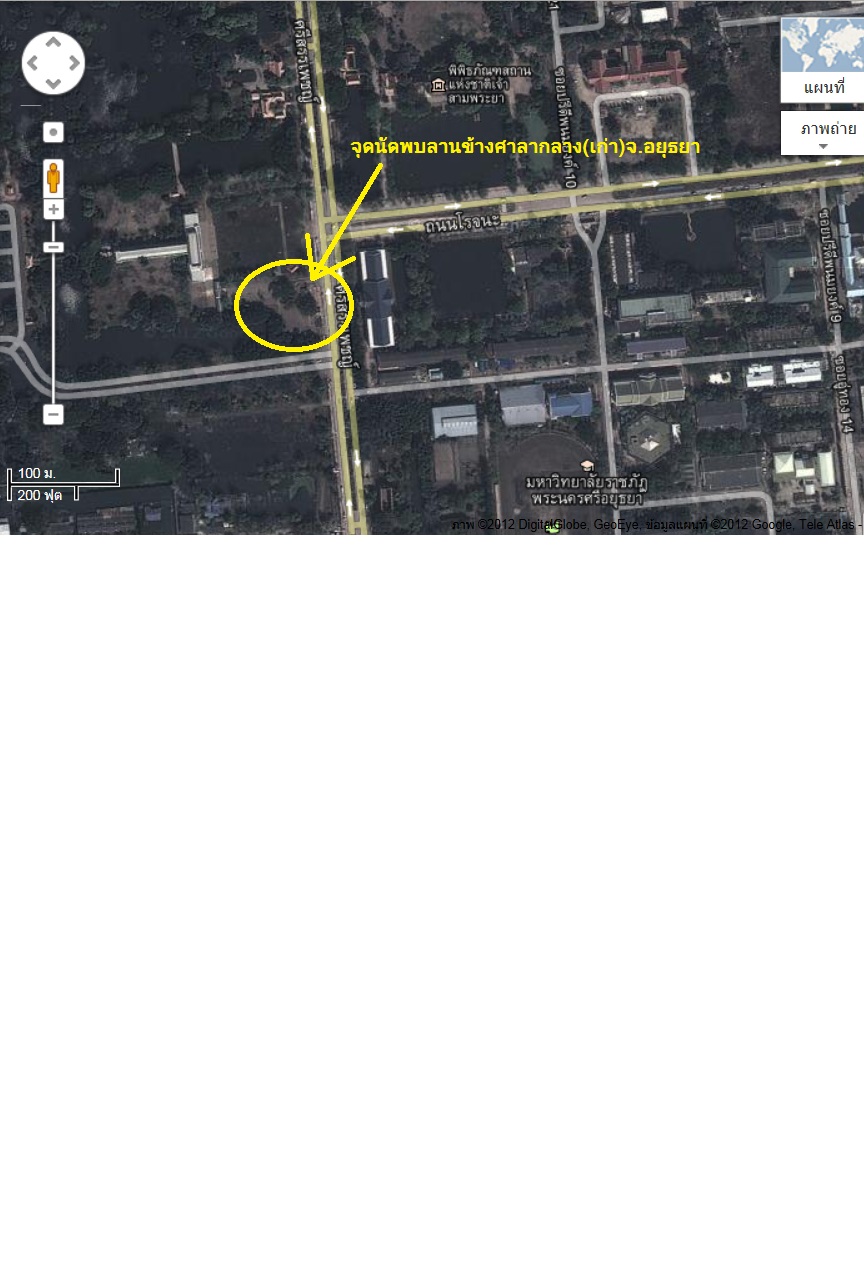This screenshot has width=864, height=1280.
Task: Tap the my-location button below the pan control
Action: (54, 132)
